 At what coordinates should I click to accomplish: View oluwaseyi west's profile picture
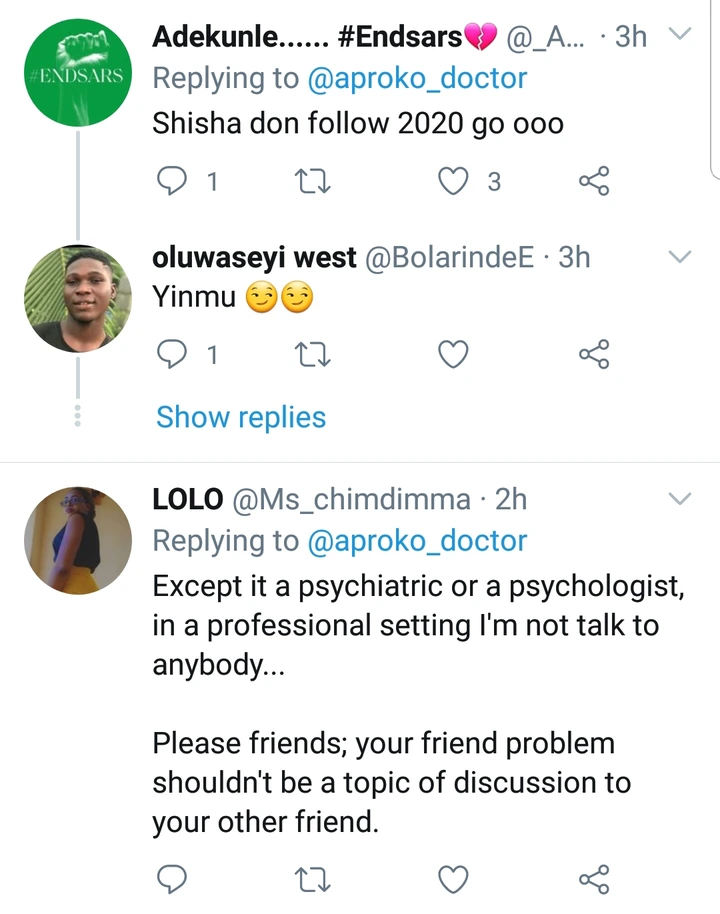click(x=78, y=299)
